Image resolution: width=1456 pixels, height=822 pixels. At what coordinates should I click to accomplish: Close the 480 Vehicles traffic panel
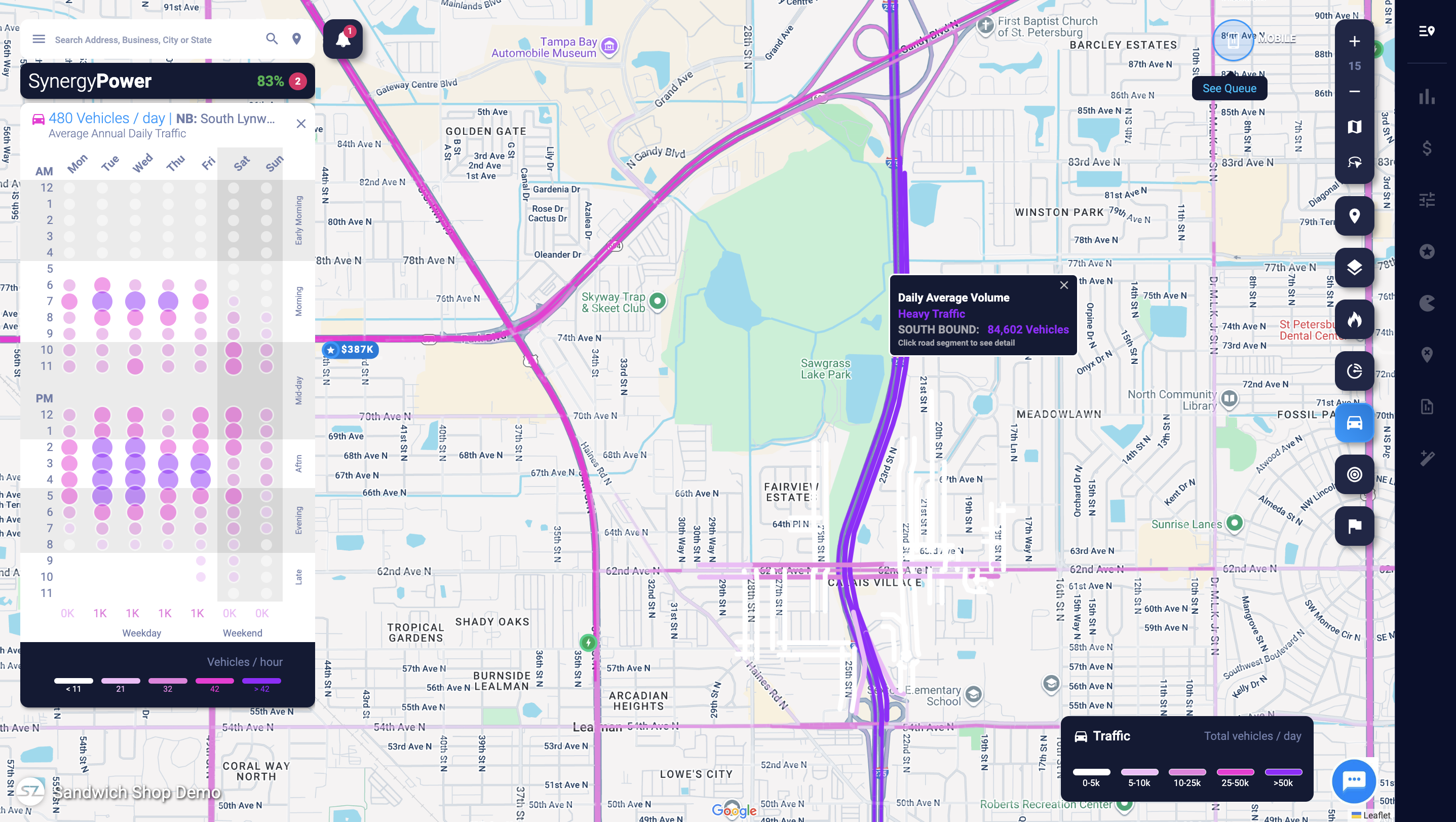301,123
